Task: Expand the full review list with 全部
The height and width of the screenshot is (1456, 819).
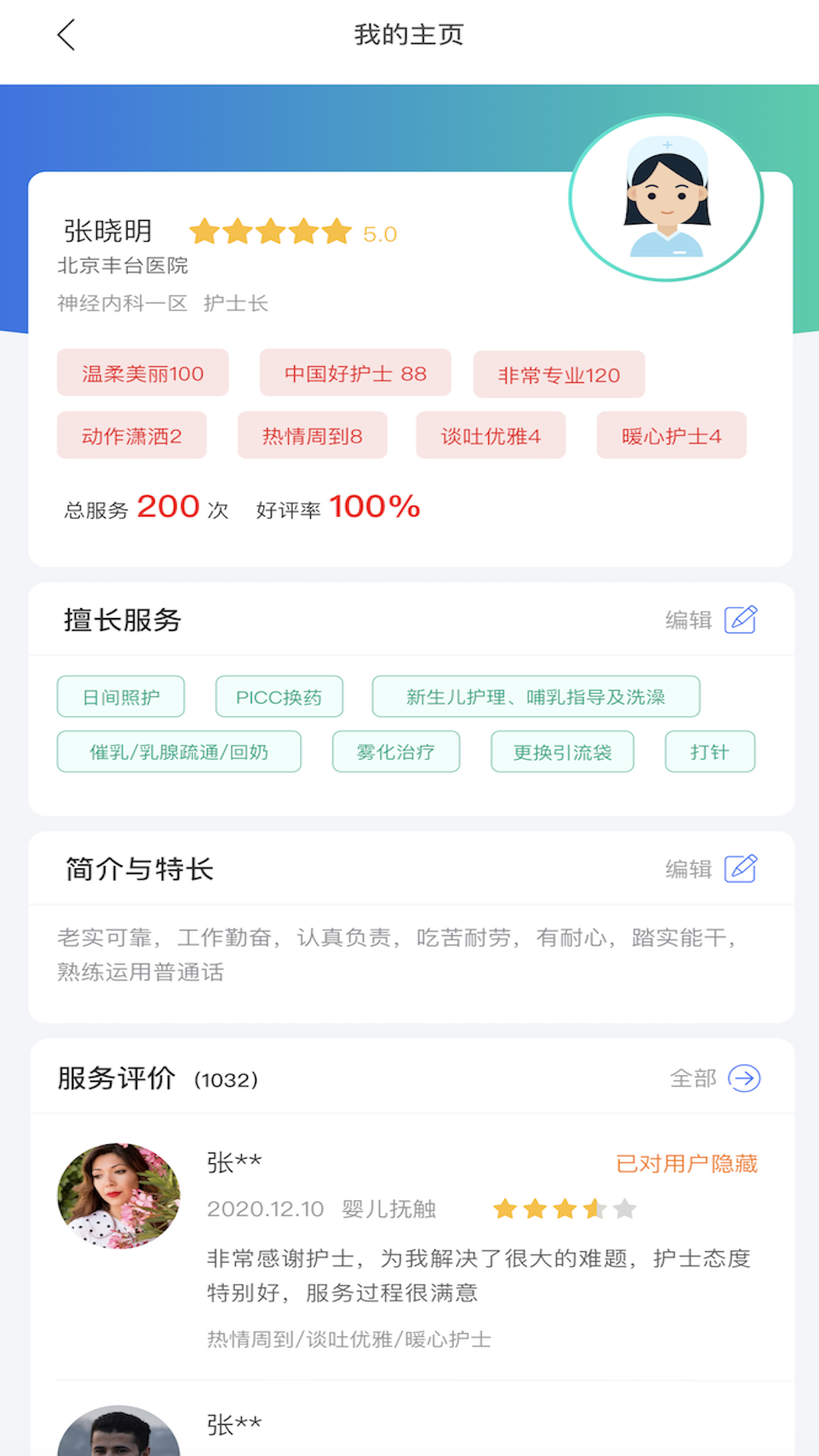Action: point(692,1078)
